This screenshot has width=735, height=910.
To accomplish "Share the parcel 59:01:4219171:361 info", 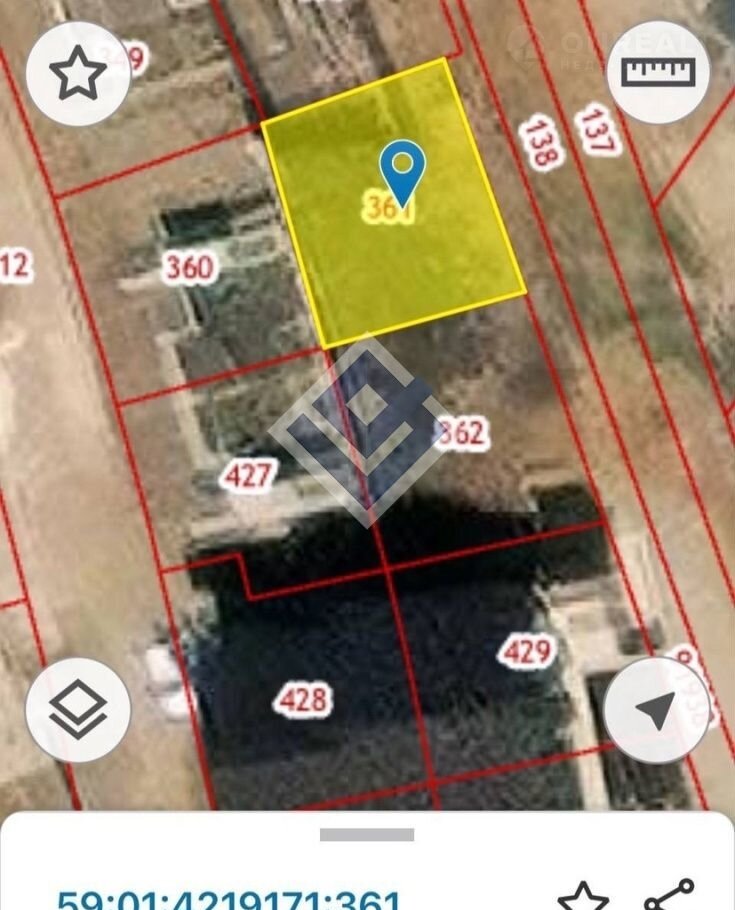I will click(x=668, y=896).
